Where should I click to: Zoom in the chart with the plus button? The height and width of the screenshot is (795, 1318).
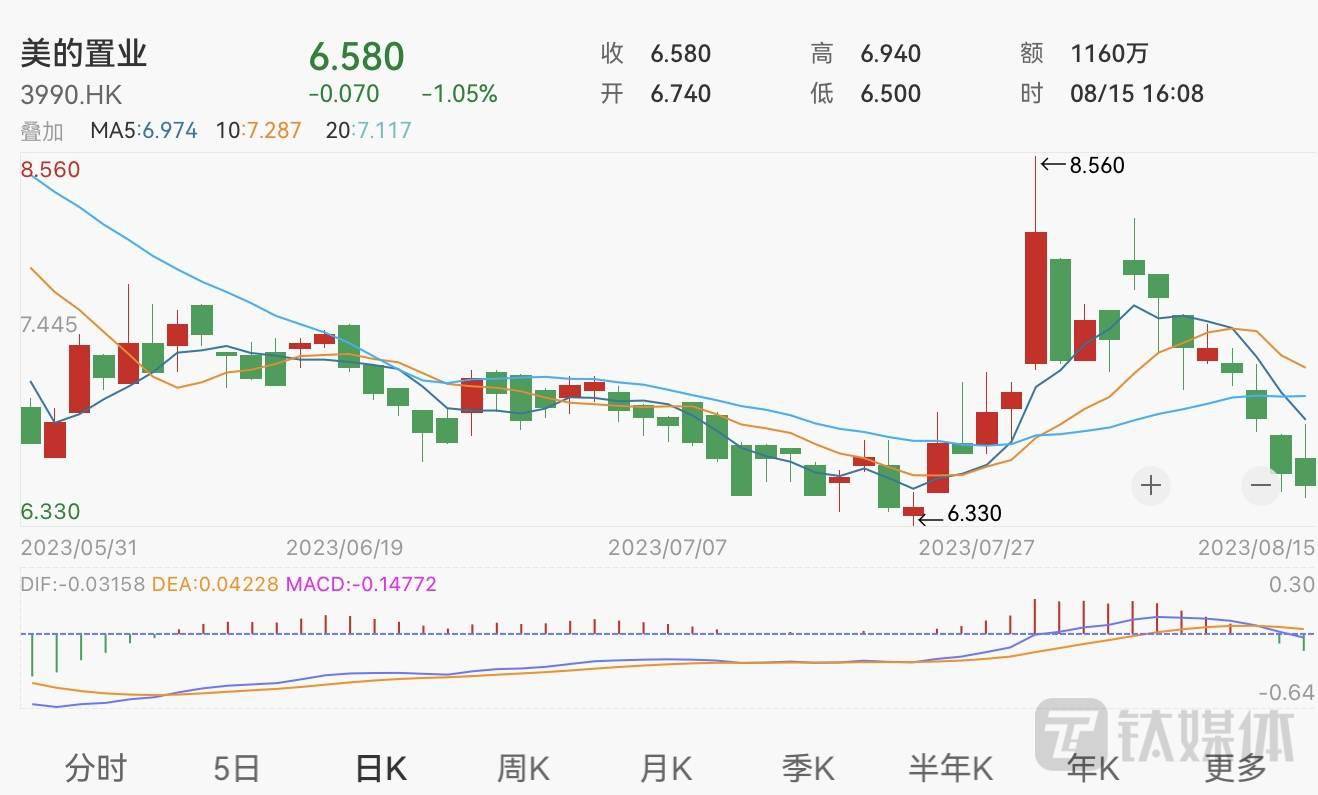point(1151,486)
